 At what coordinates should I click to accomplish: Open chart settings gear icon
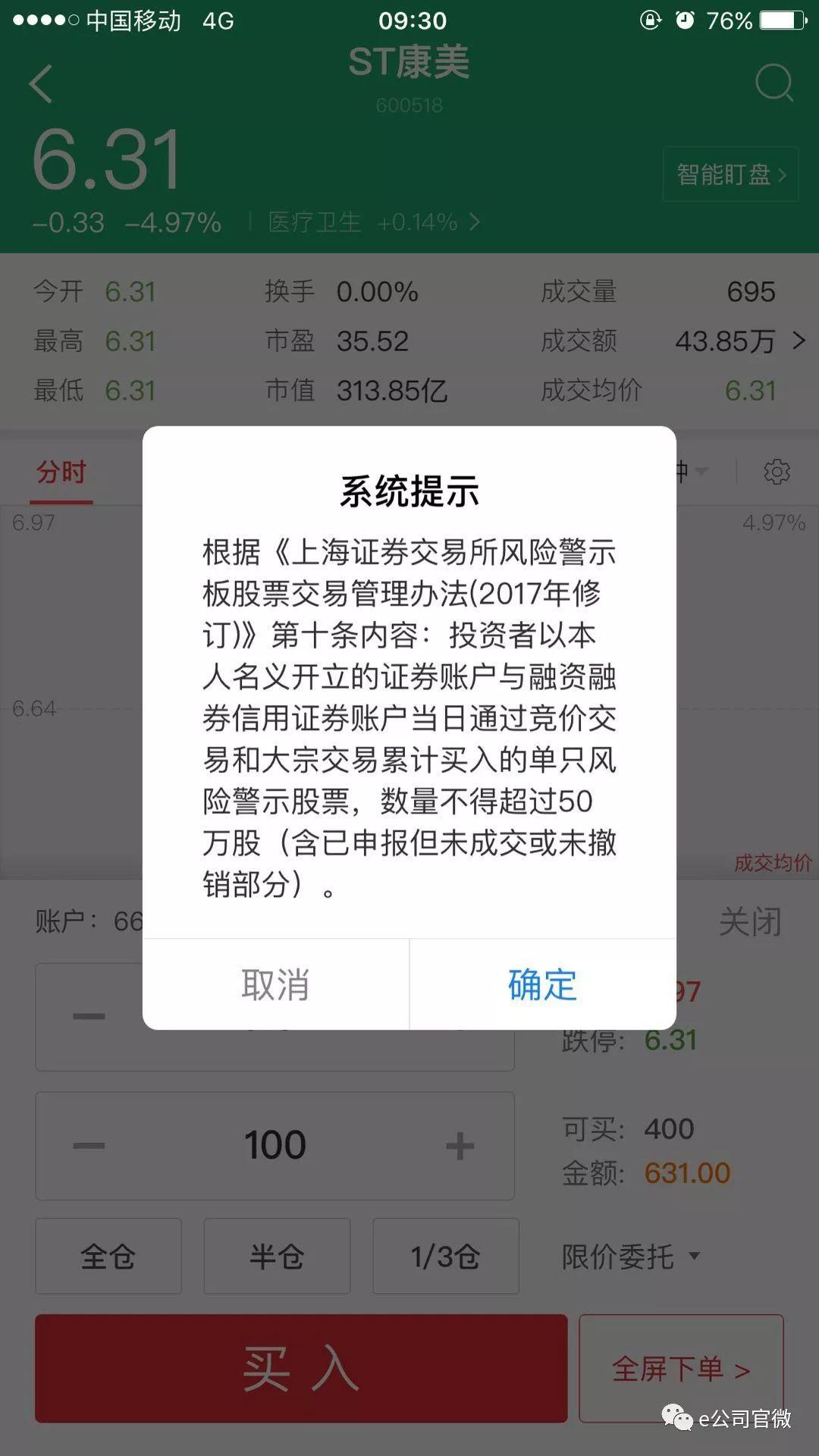click(x=777, y=472)
